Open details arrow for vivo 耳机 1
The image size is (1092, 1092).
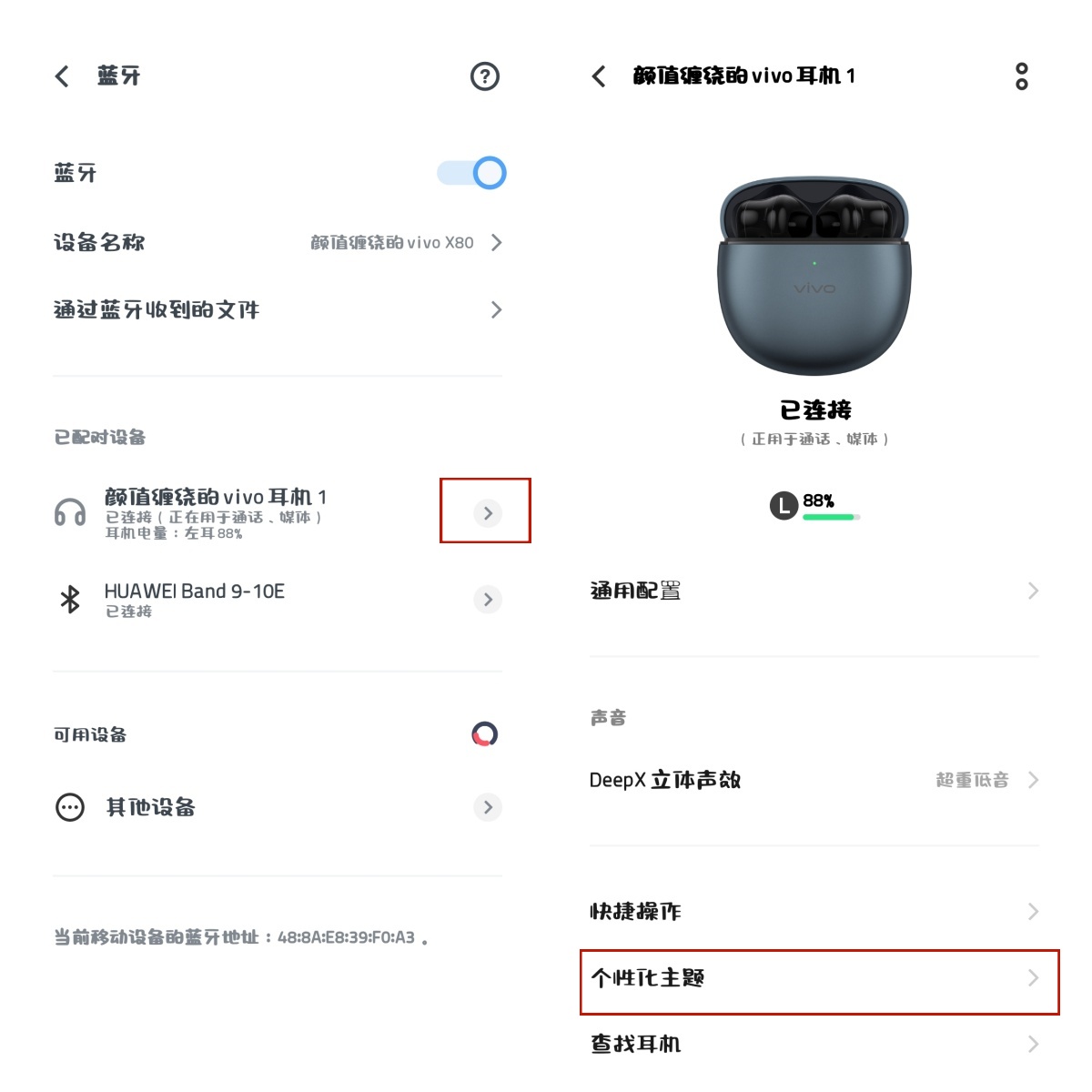point(488,513)
